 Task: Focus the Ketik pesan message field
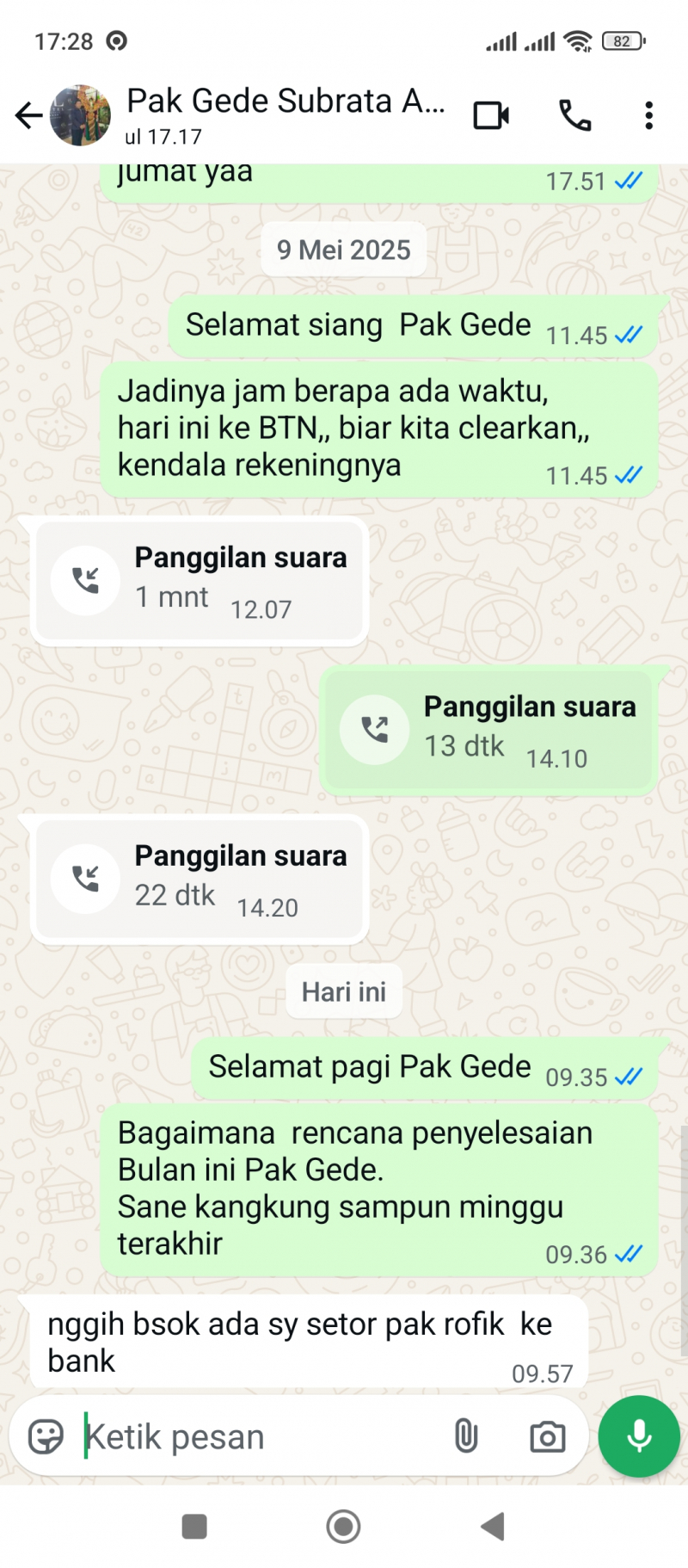point(258,1436)
